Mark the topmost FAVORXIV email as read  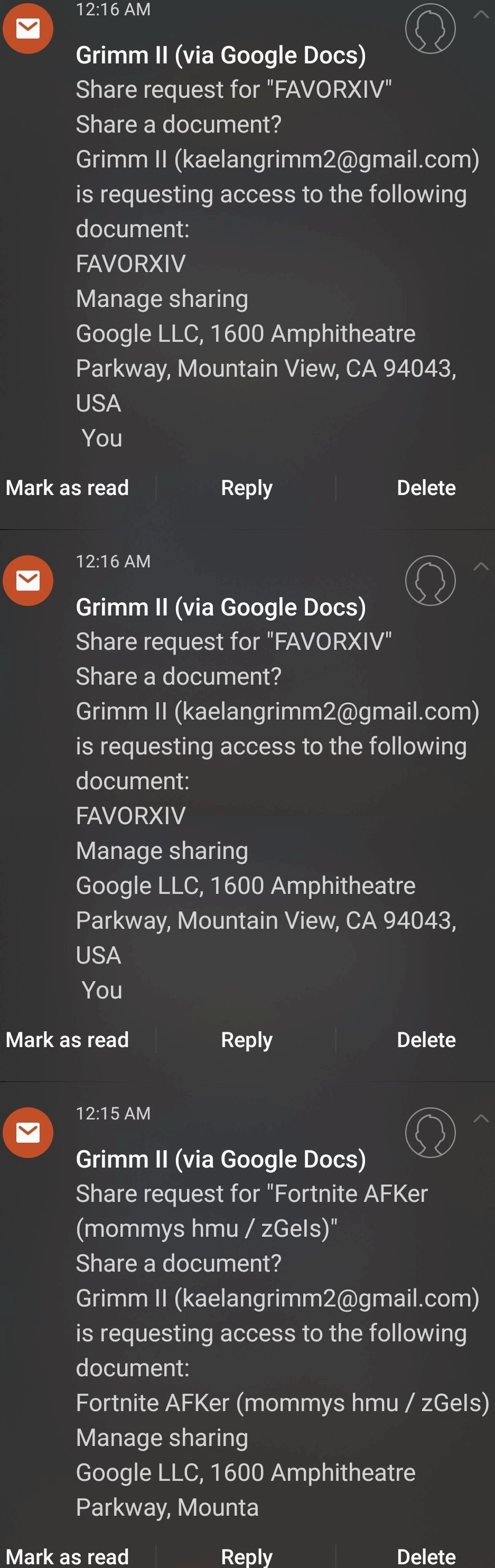[x=67, y=488]
